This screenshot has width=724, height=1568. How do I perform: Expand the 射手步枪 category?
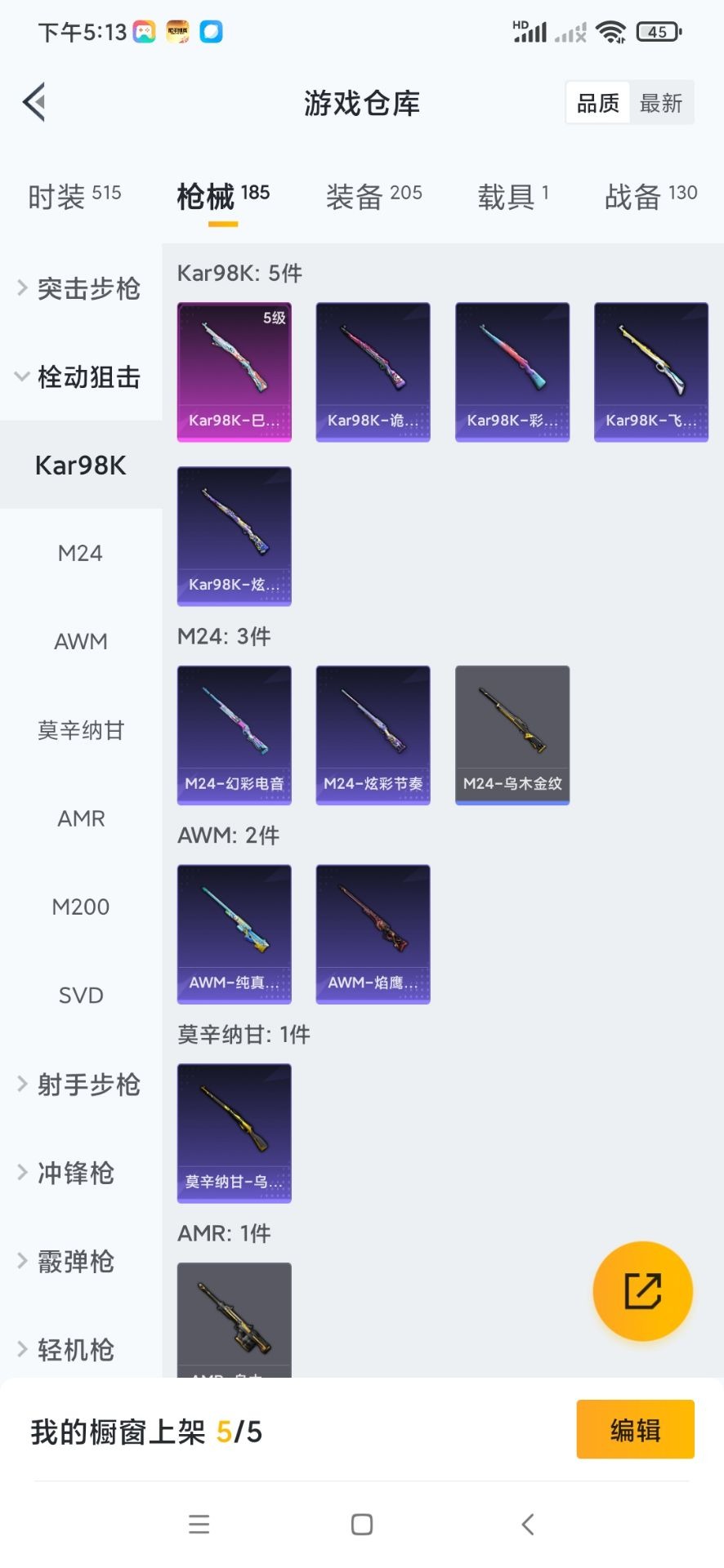coord(80,1085)
